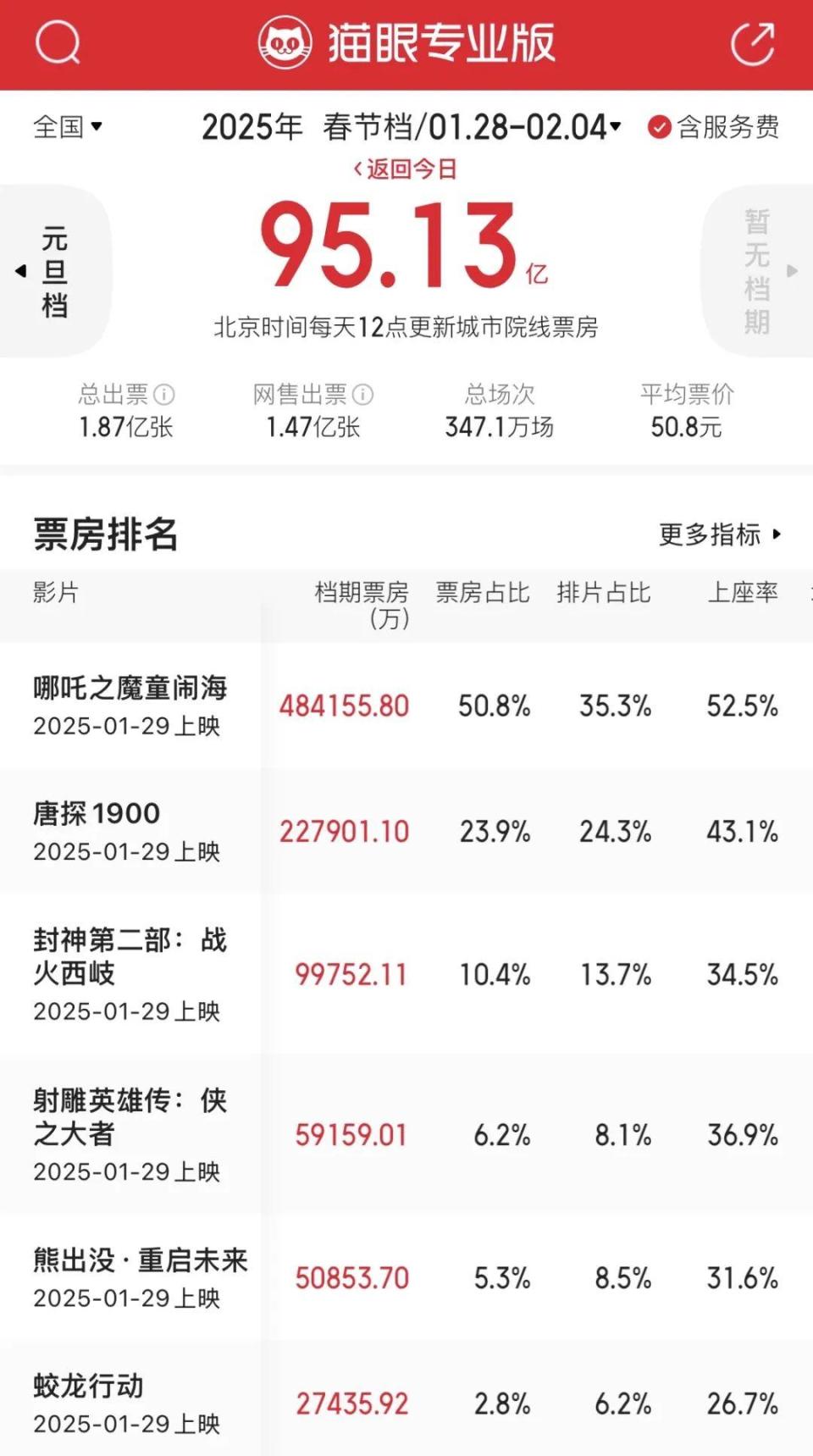Expand 更多指标 for more metrics
This screenshot has width=813, height=1456.
pos(716,535)
